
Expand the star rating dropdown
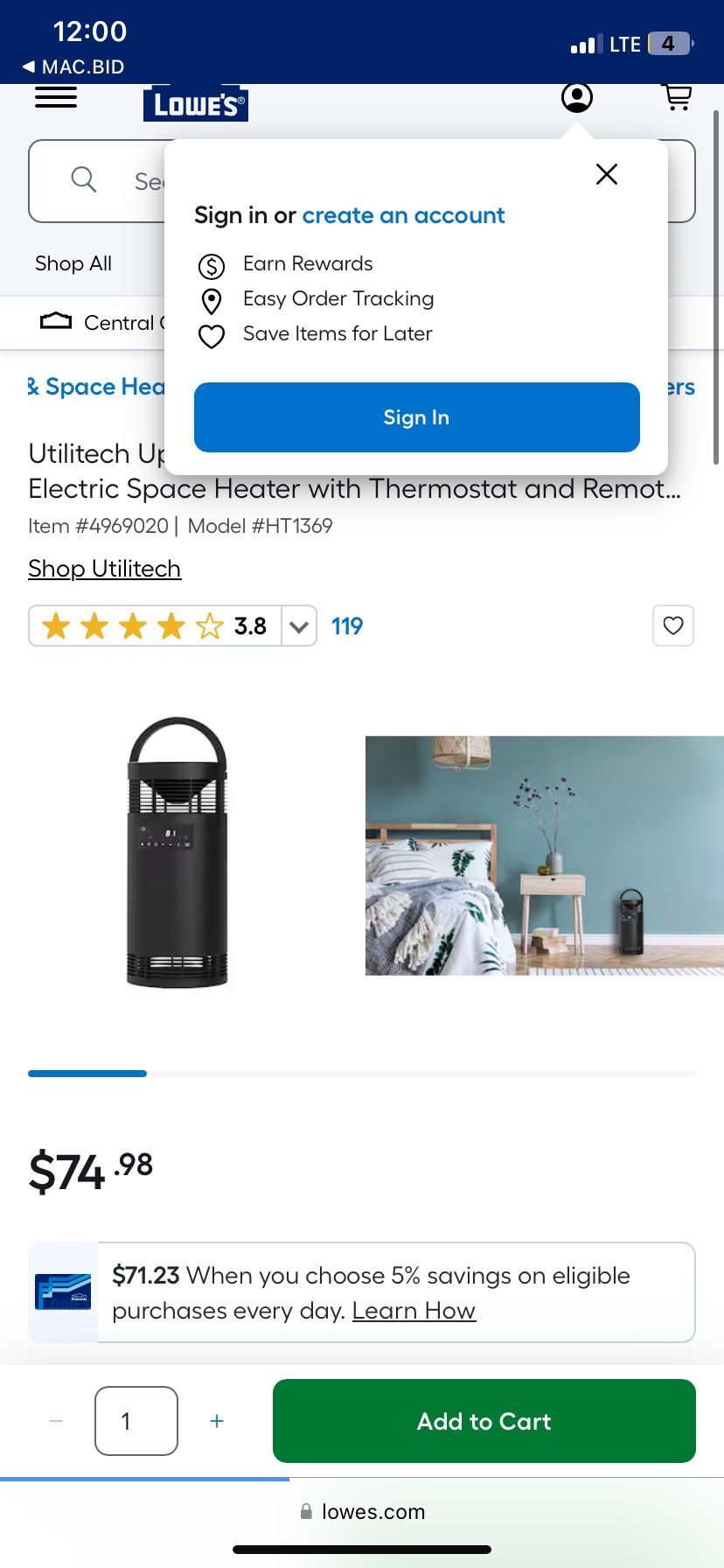299,626
